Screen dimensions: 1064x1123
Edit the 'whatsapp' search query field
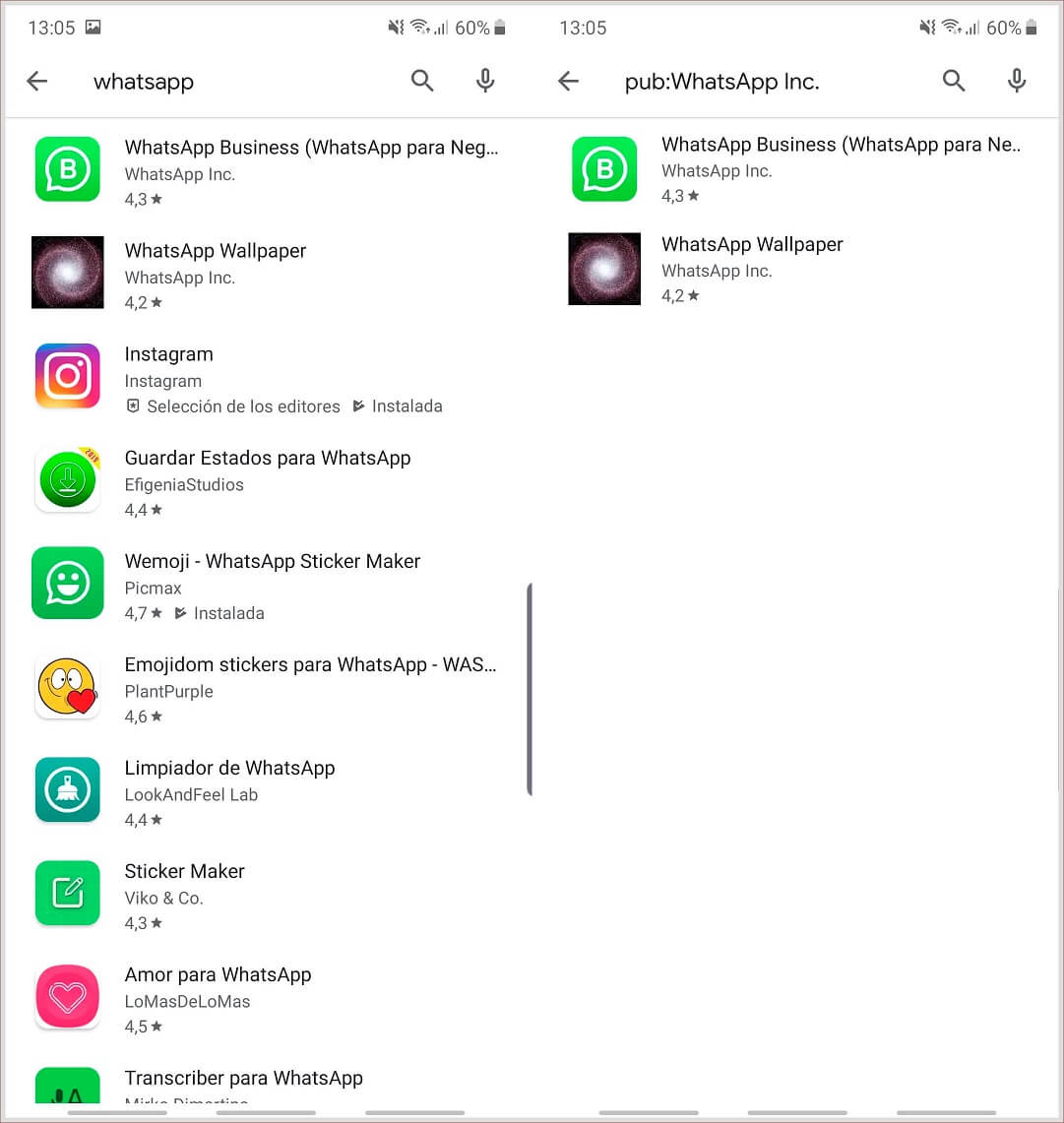click(236, 82)
